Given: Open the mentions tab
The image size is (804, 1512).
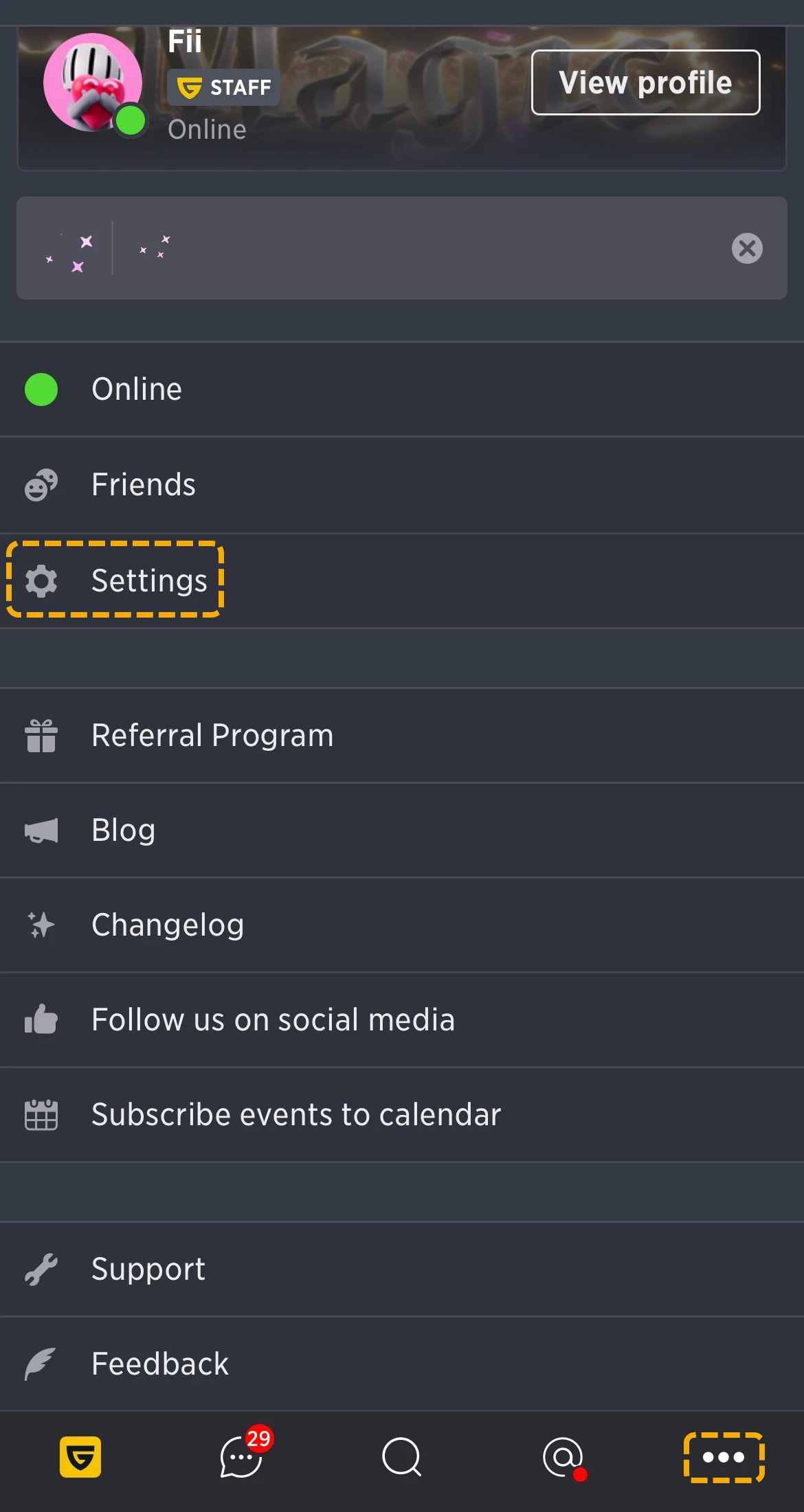Looking at the screenshot, I should pos(563,1457).
